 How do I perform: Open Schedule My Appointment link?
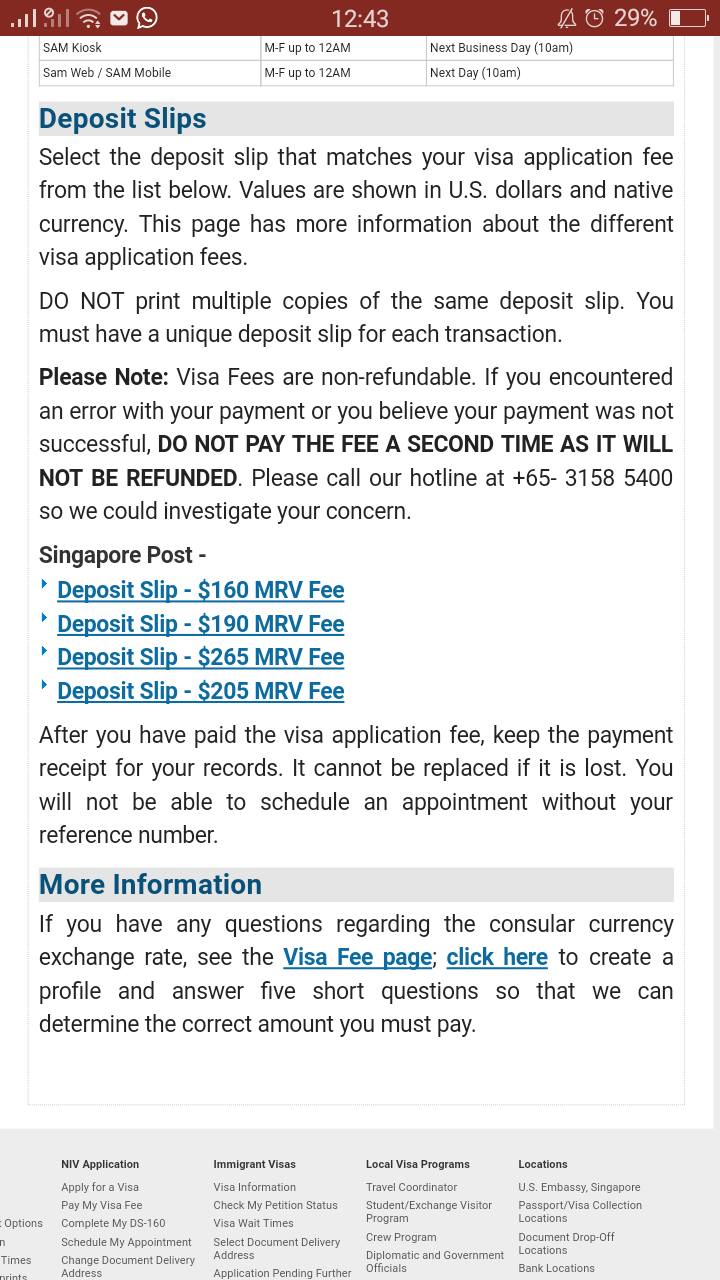click(126, 1242)
